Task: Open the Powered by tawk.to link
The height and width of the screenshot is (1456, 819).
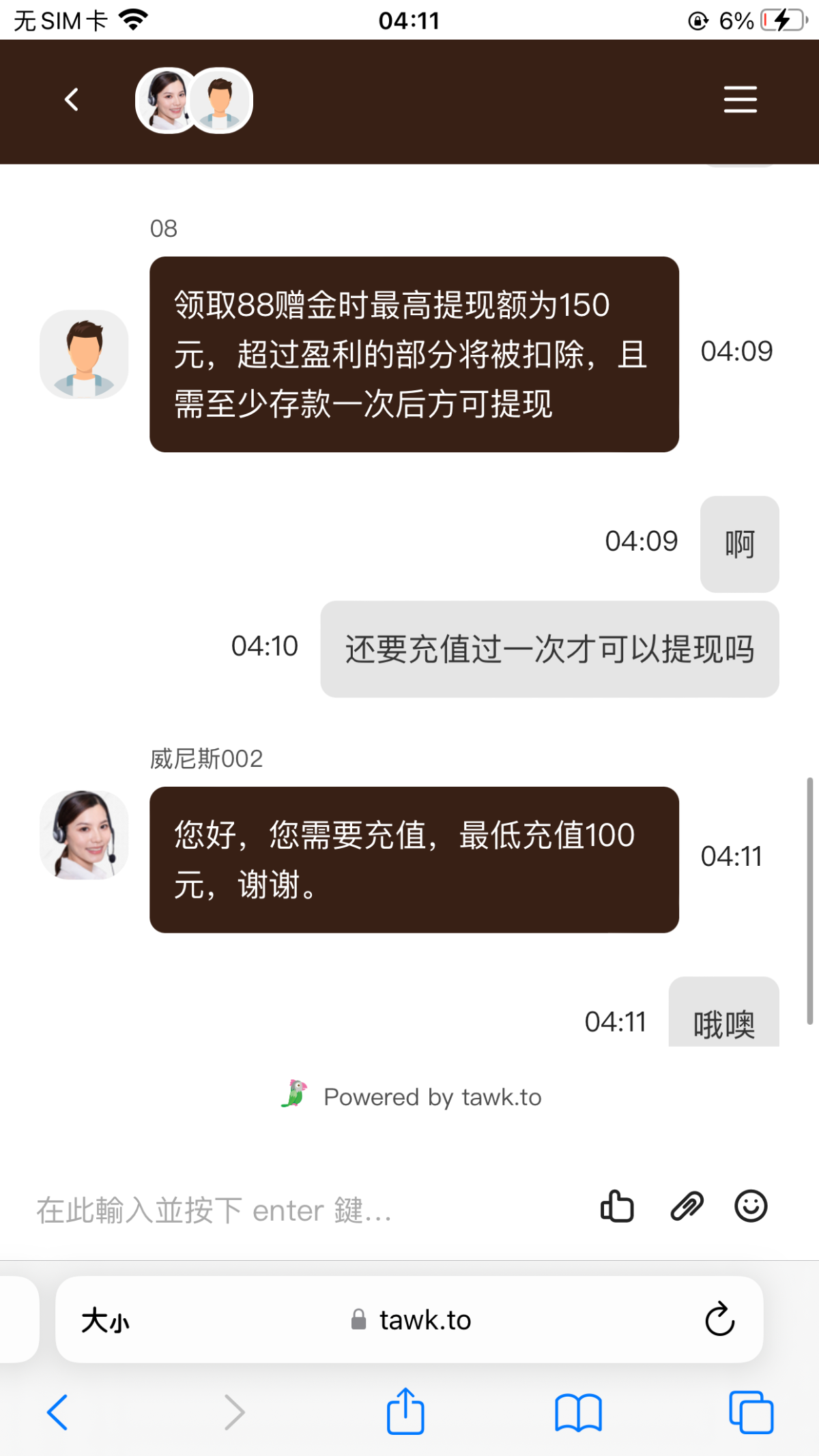Action: (412, 1096)
